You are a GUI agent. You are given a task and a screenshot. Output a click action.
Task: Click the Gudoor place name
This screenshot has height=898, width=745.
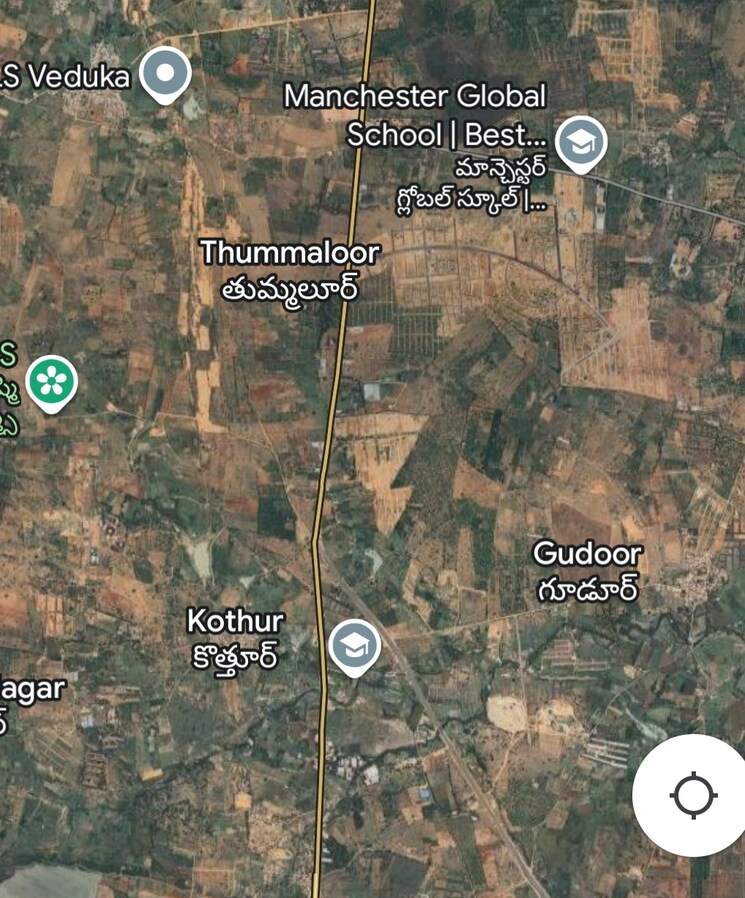click(x=587, y=552)
